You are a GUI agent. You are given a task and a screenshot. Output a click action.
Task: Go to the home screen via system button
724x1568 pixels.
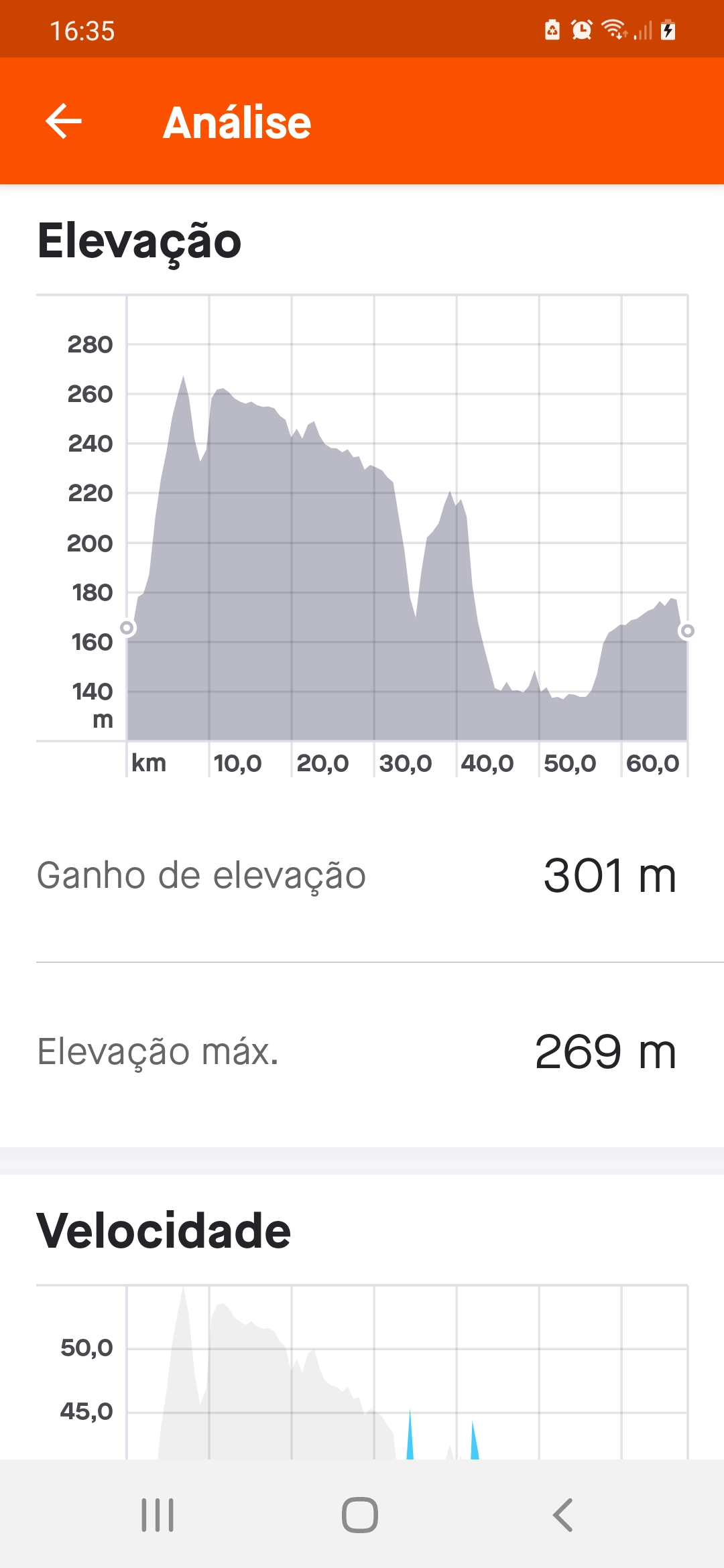pos(360,1514)
